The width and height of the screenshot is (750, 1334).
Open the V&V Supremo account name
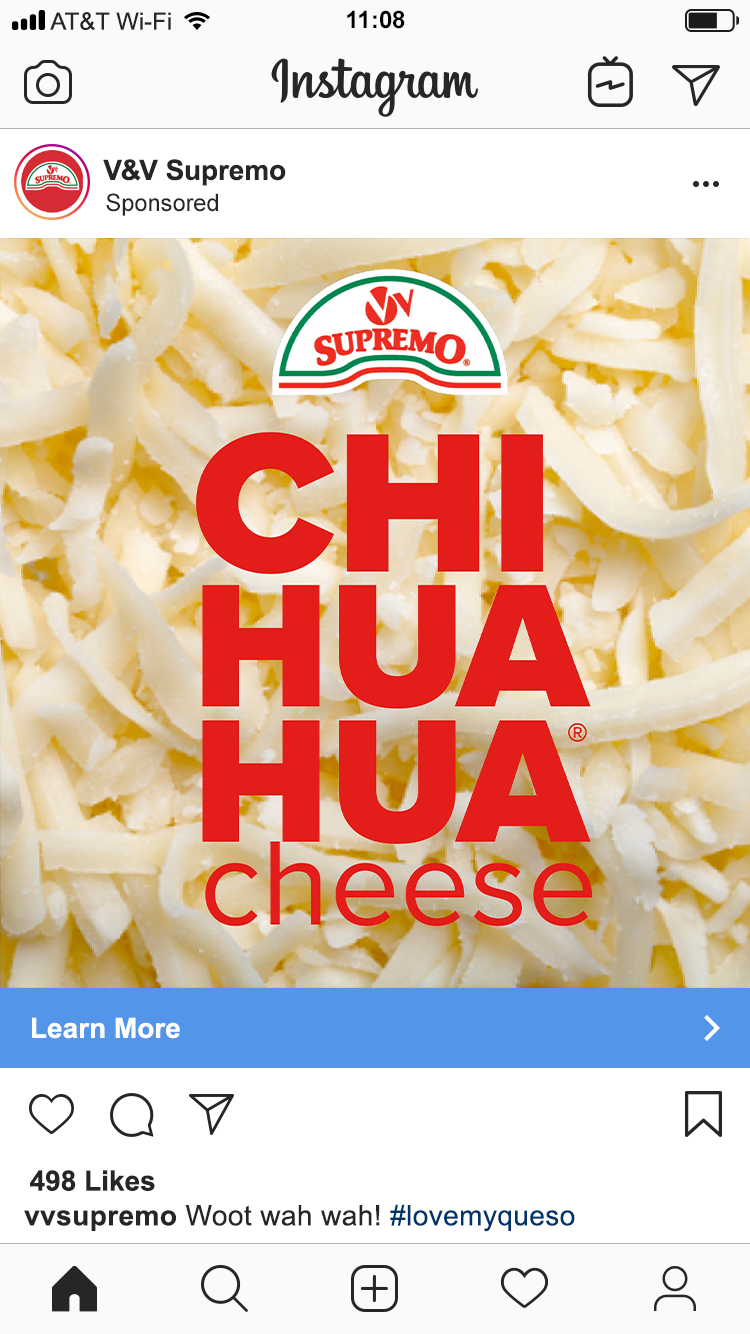coord(195,170)
